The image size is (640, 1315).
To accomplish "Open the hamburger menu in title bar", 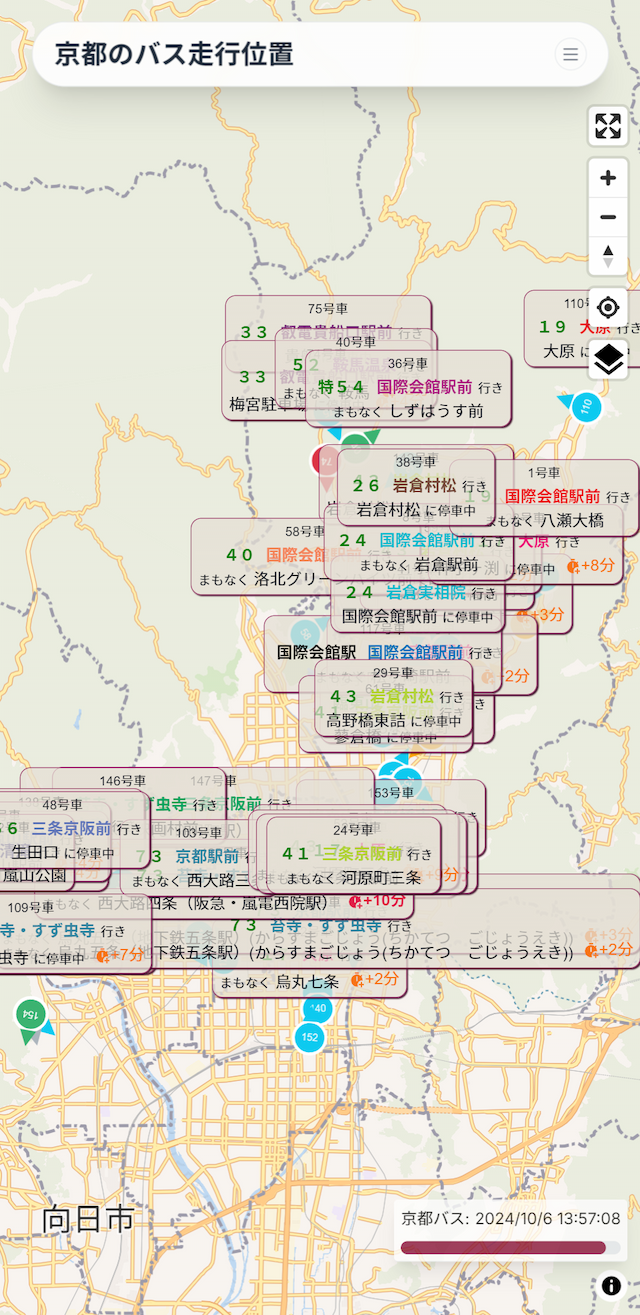I will (570, 54).
